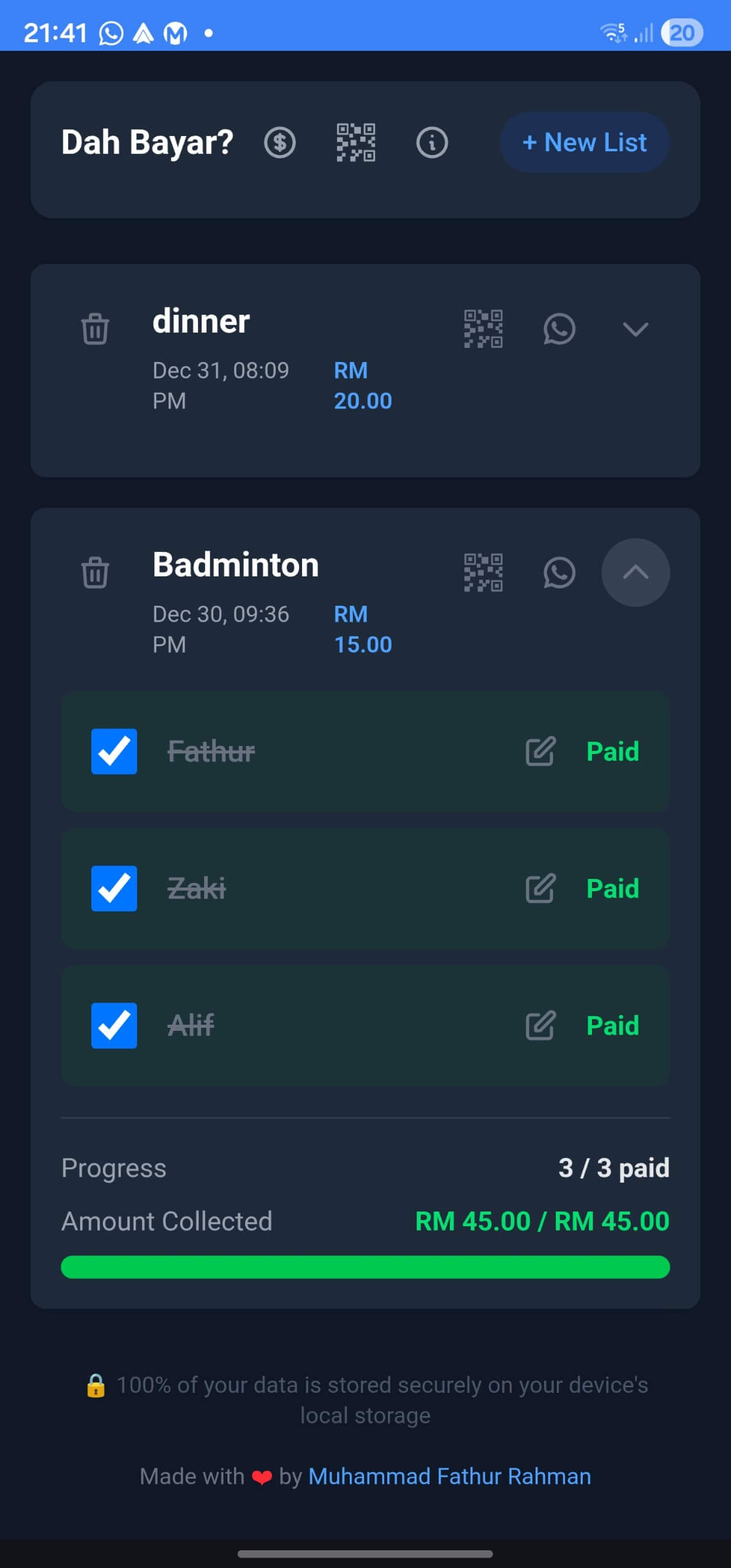Screen dimensions: 731x1568
Task: Delete the dinner list
Action: 95,329
